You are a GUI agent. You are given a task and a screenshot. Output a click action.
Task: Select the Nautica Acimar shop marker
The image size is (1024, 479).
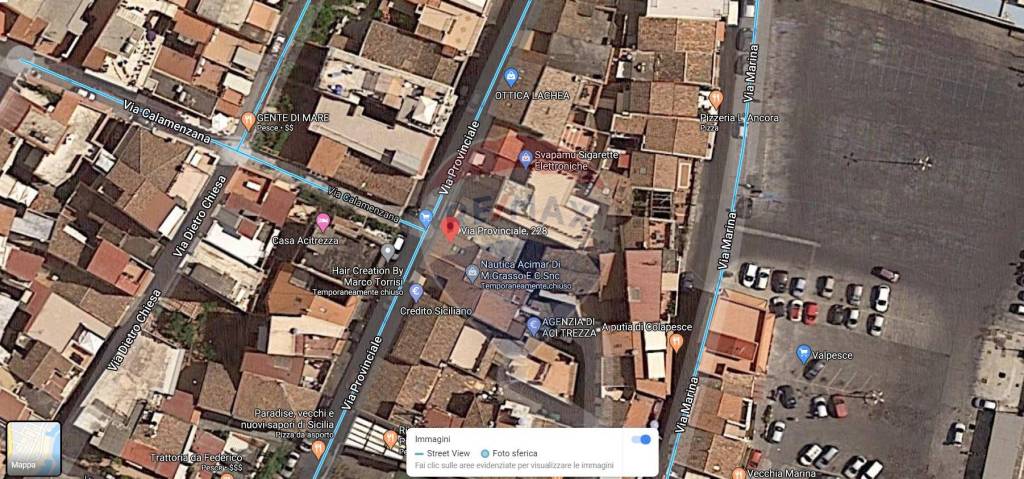point(472,272)
